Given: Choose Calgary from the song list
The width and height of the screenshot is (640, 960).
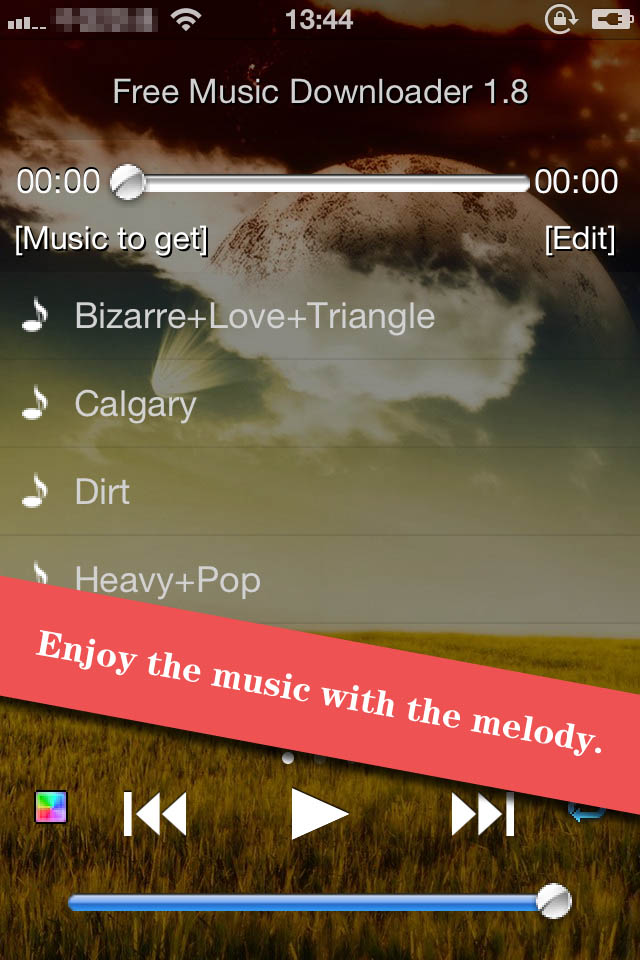Looking at the screenshot, I should click(135, 405).
